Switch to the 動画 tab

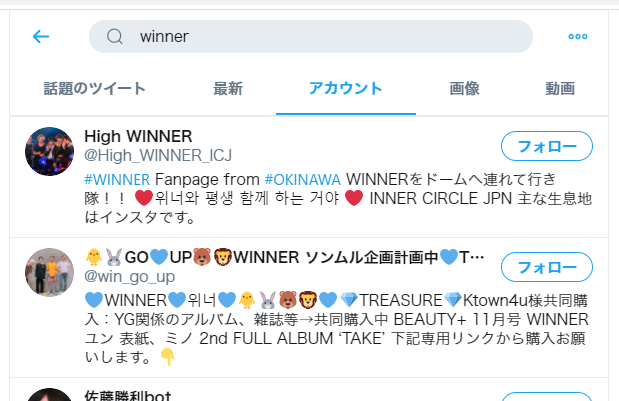coord(560,88)
